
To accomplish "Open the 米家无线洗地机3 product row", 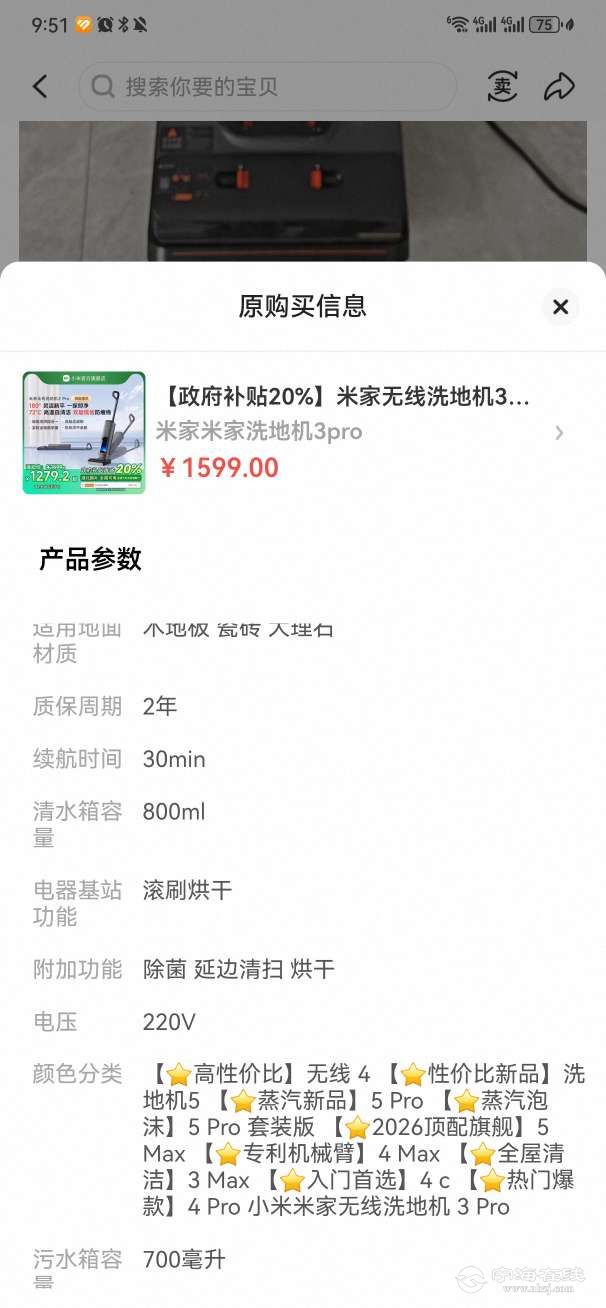I will pos(303,433).
